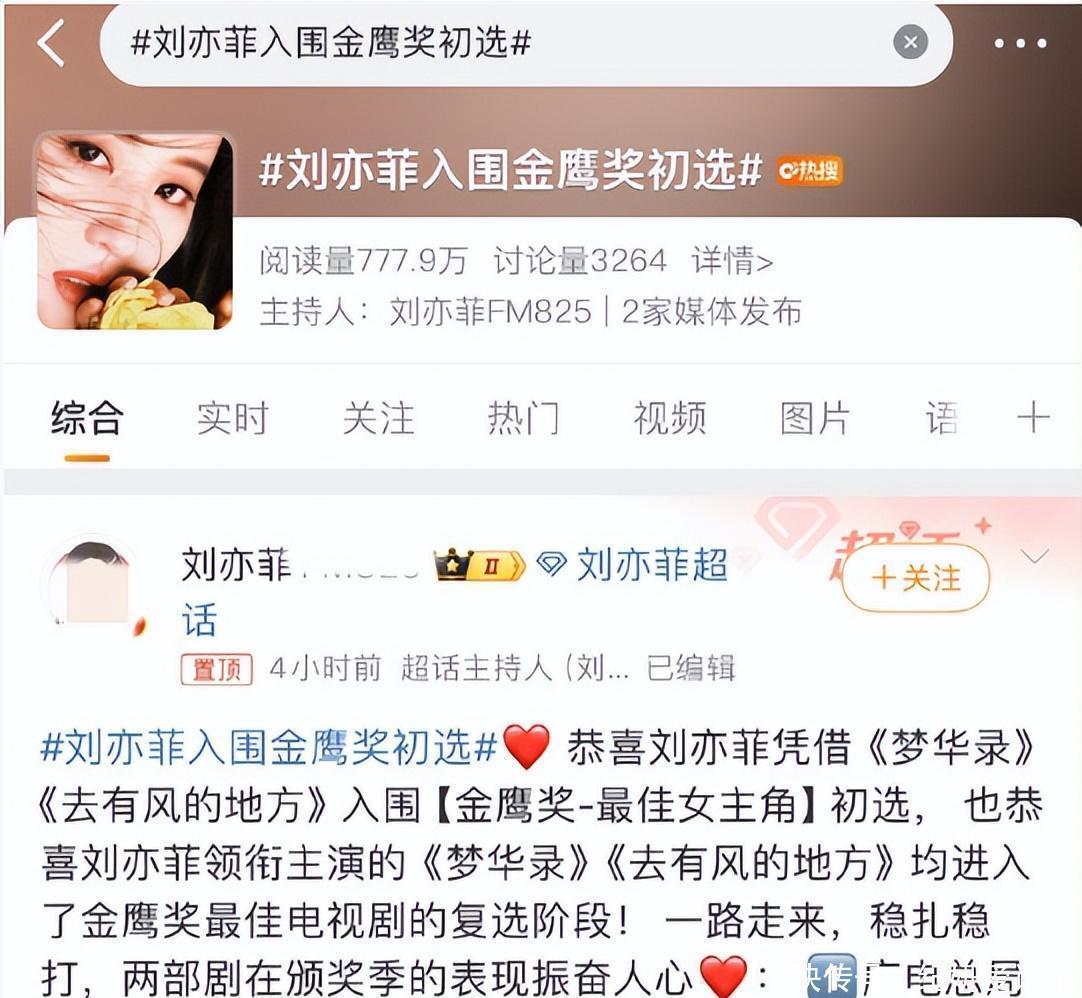This screenshot has height=998, width=1082.
Task: Open the hashtag link in the post
Action: pyautogui.click(x=268, y=746)
